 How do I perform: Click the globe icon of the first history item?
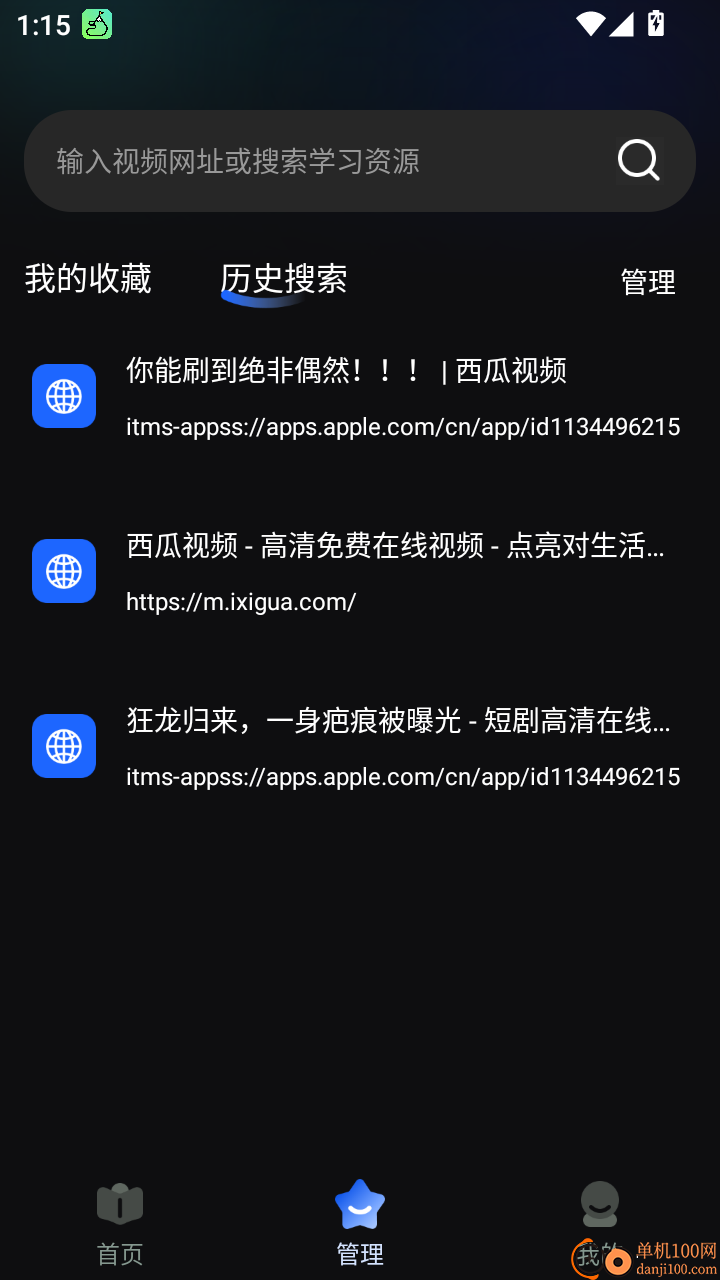coord(63,396)
